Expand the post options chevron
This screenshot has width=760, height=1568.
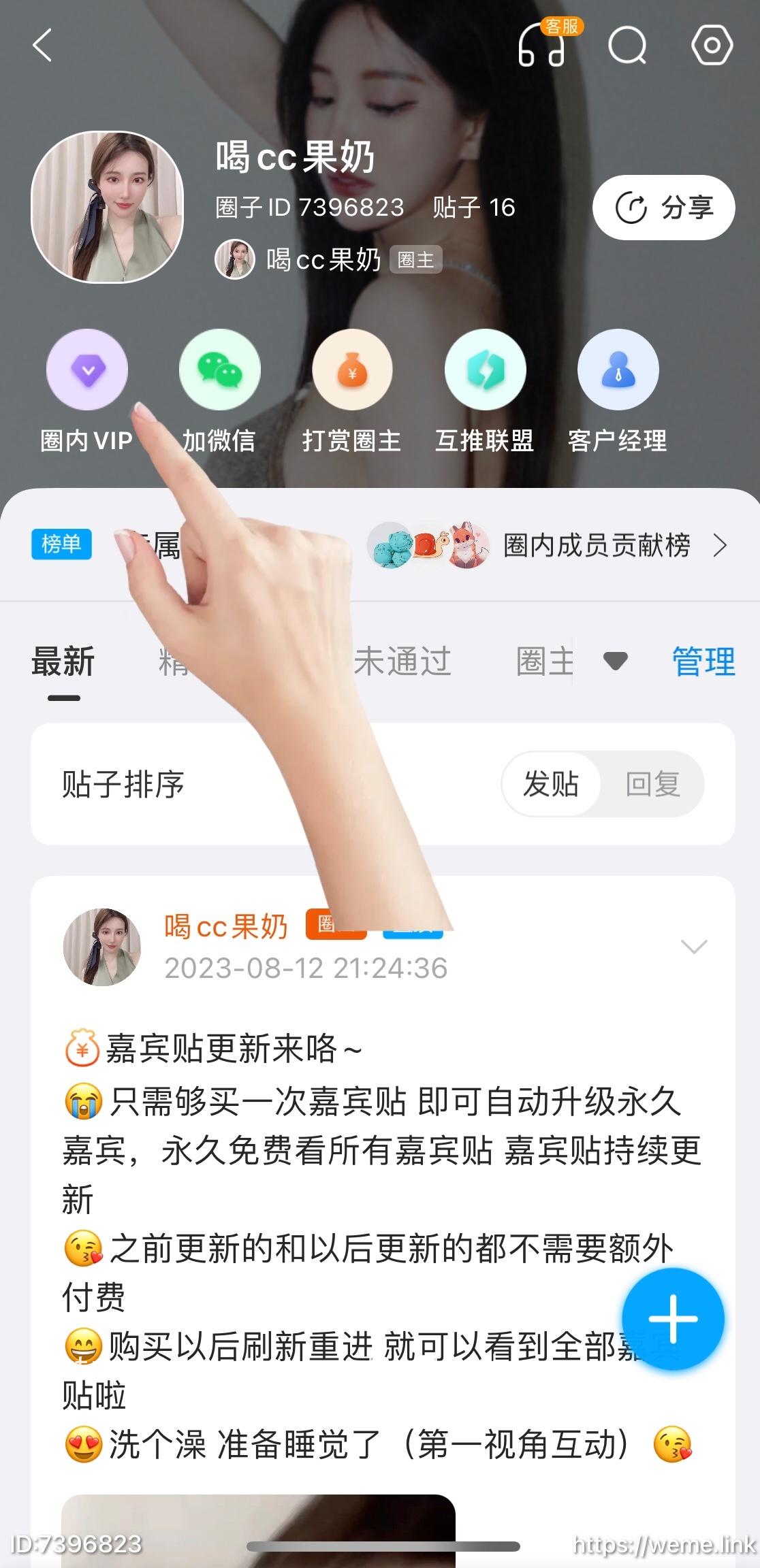tap(694, 946)
